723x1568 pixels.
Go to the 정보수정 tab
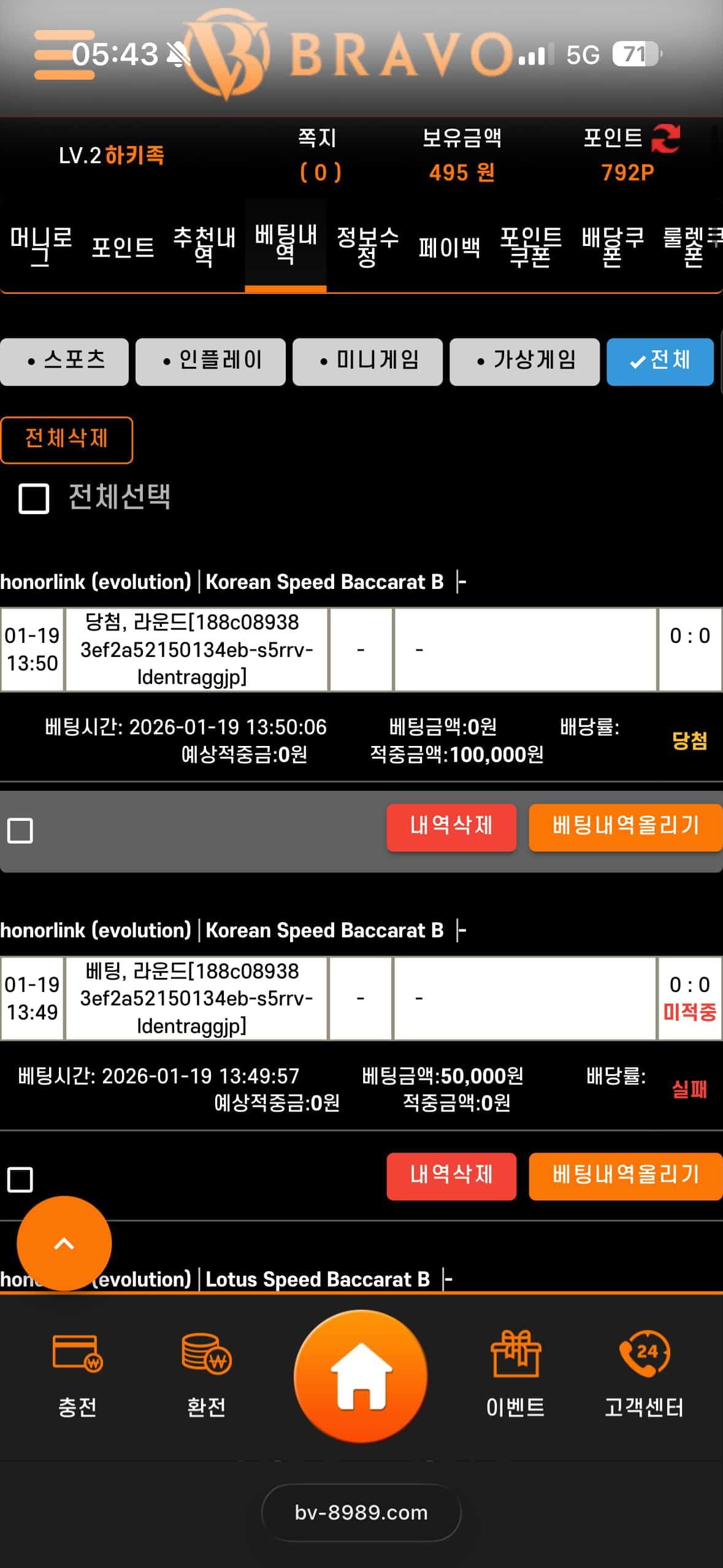tap(367, 246)
